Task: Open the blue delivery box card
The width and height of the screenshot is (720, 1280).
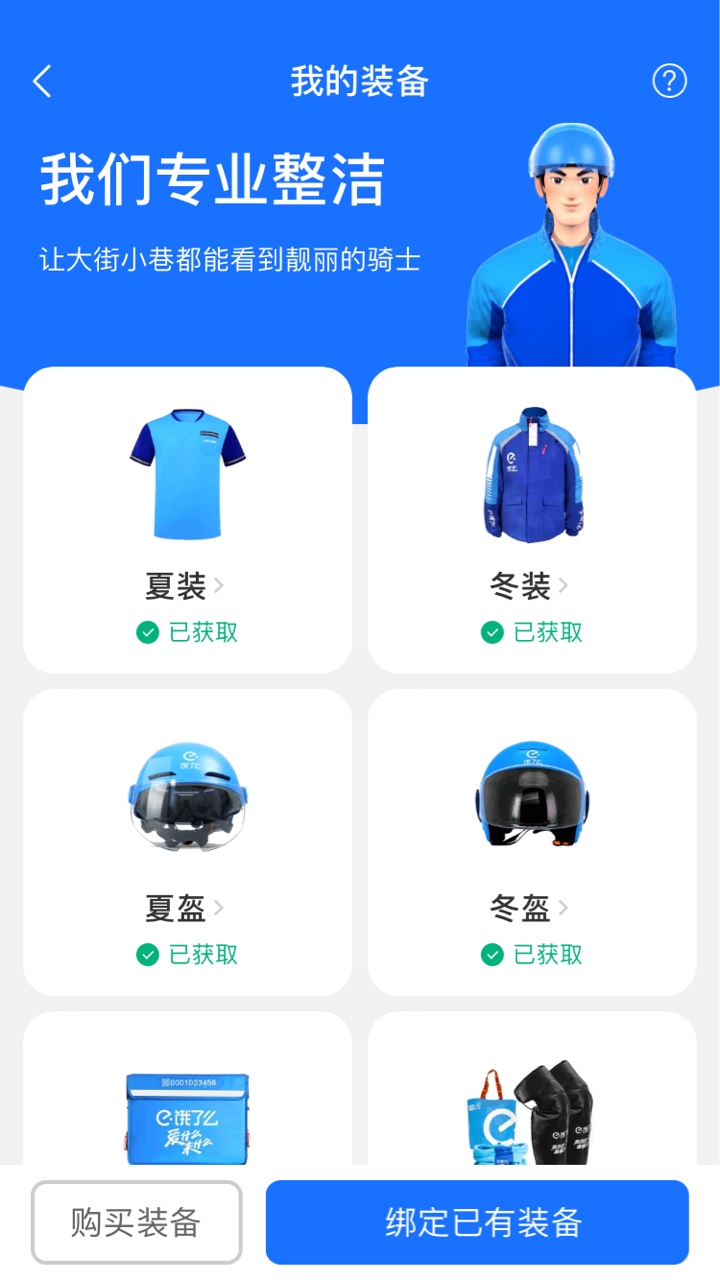Action: [187, 1100]
